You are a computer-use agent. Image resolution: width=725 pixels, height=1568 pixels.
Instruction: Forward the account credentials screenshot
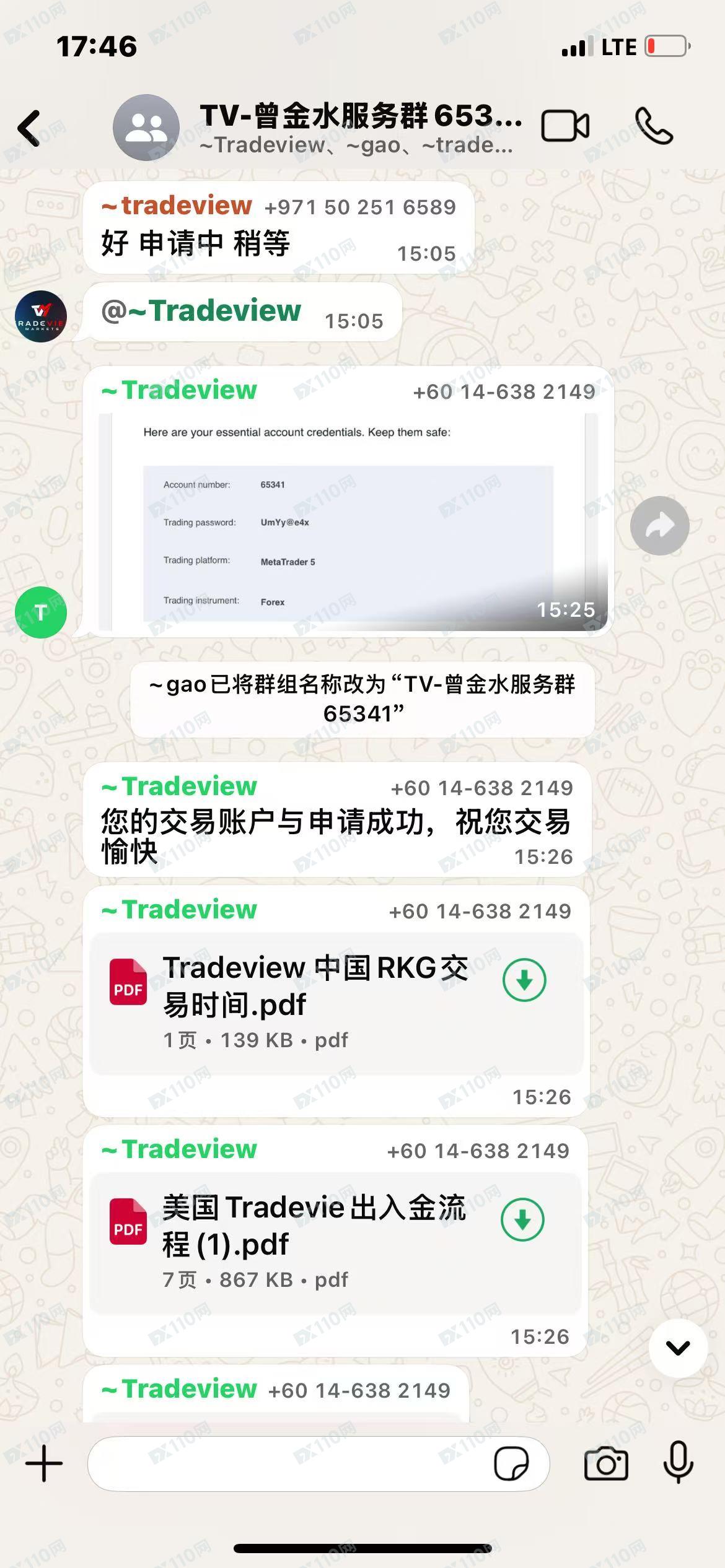click(661, 524)
